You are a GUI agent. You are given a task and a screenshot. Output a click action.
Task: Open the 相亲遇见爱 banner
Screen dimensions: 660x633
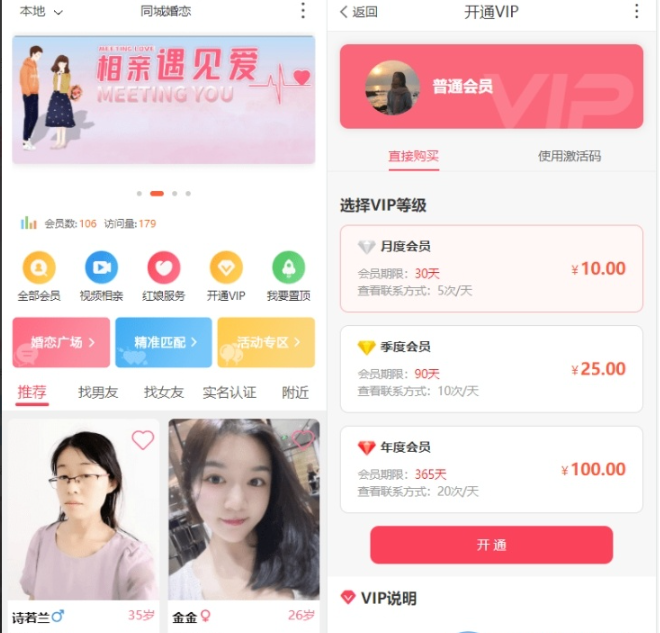click(164, 98)
